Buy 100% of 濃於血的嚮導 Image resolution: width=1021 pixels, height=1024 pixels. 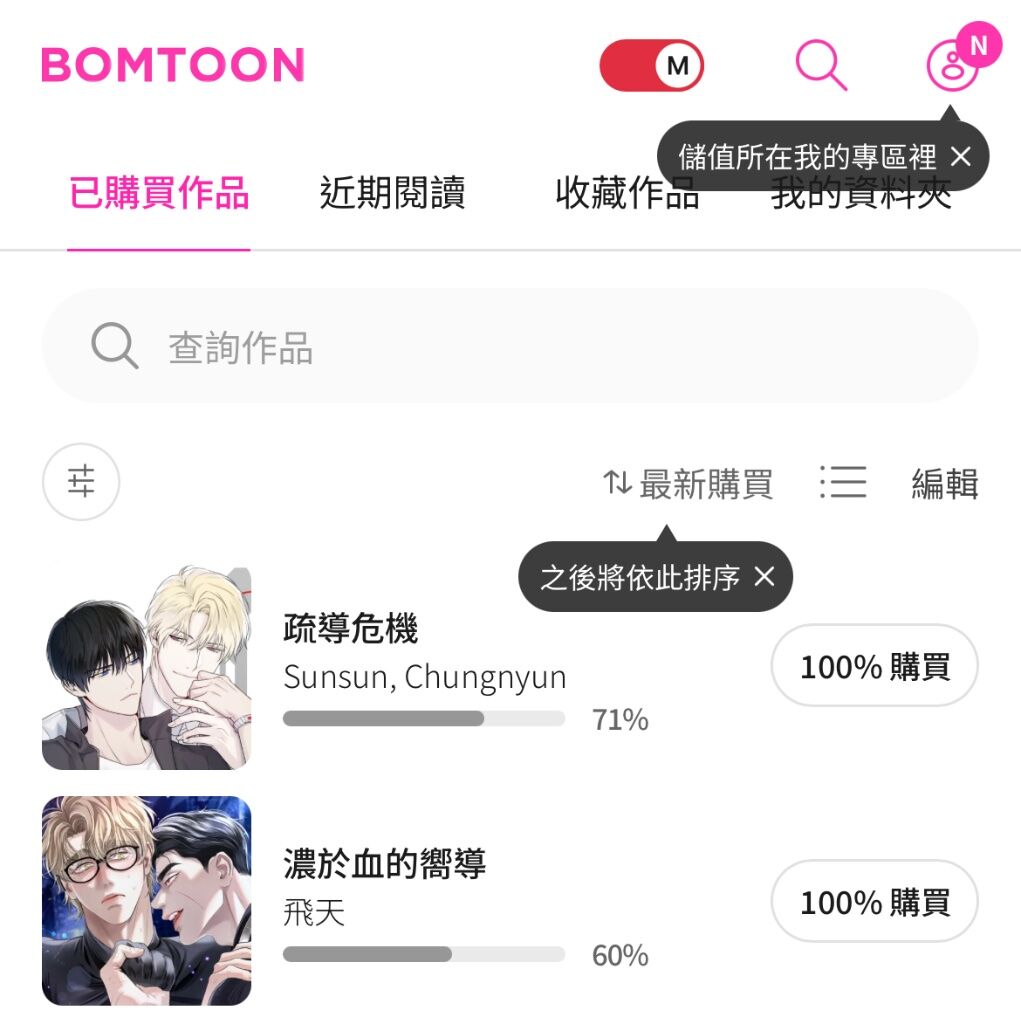pyautogui.click(x=874, y=901)
